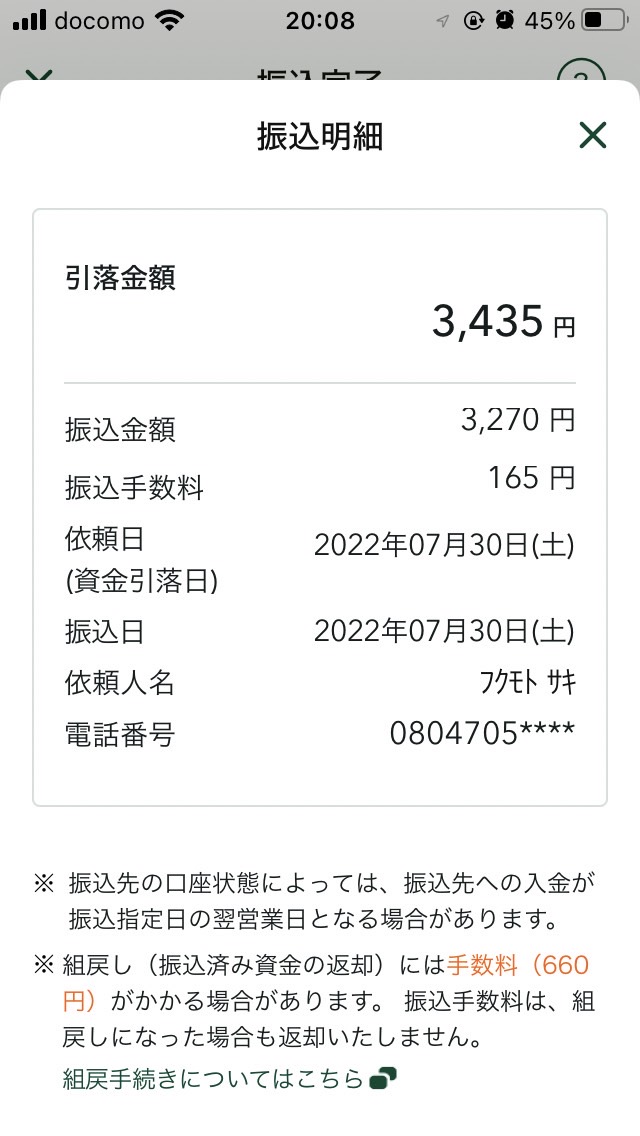640x1136 pixels.
Task: Open the 組戻手続きについてはこちら link
Action: [x=230, y=1079]
